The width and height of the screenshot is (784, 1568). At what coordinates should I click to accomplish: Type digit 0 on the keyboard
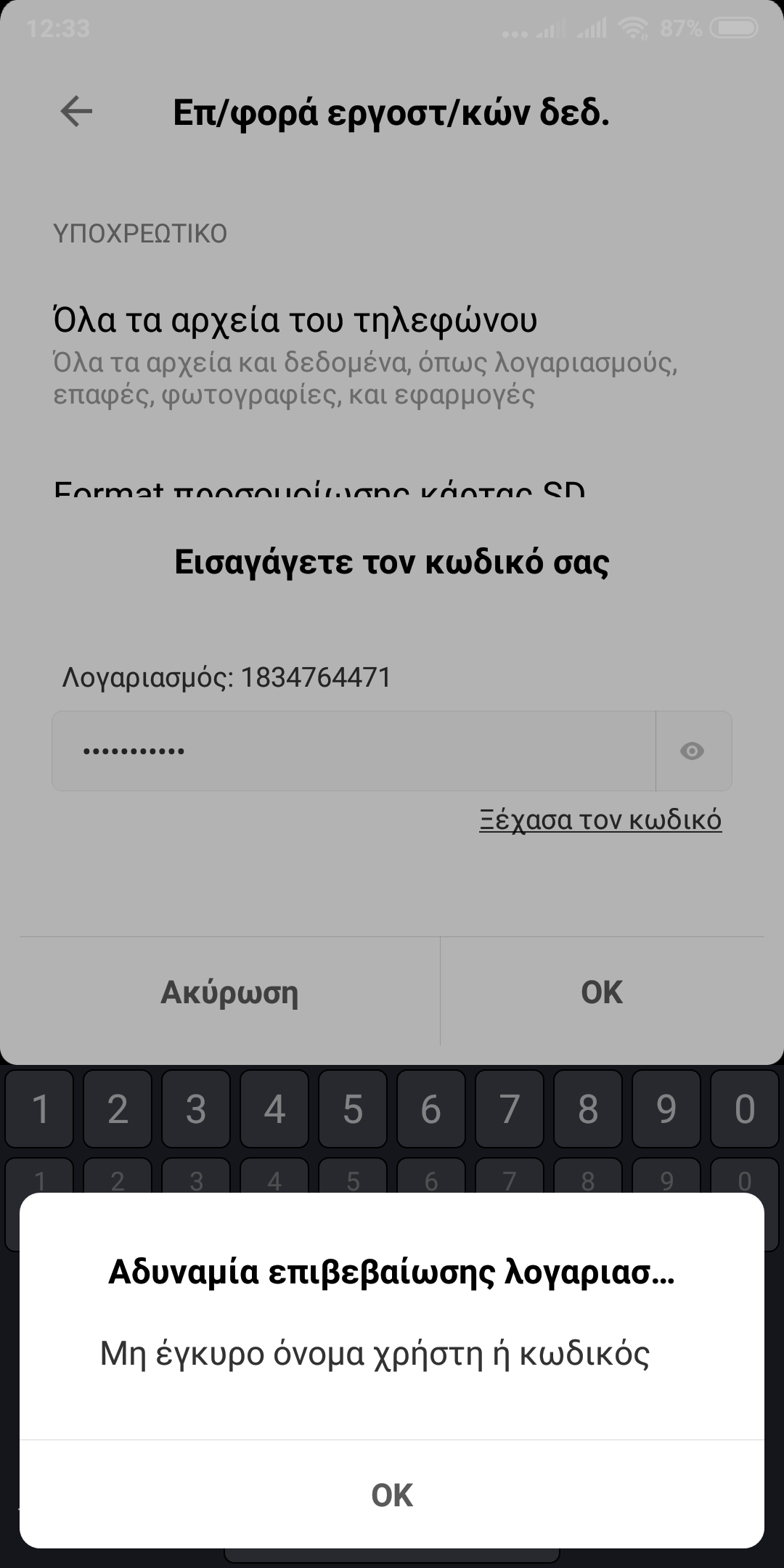coord(745,1110)
